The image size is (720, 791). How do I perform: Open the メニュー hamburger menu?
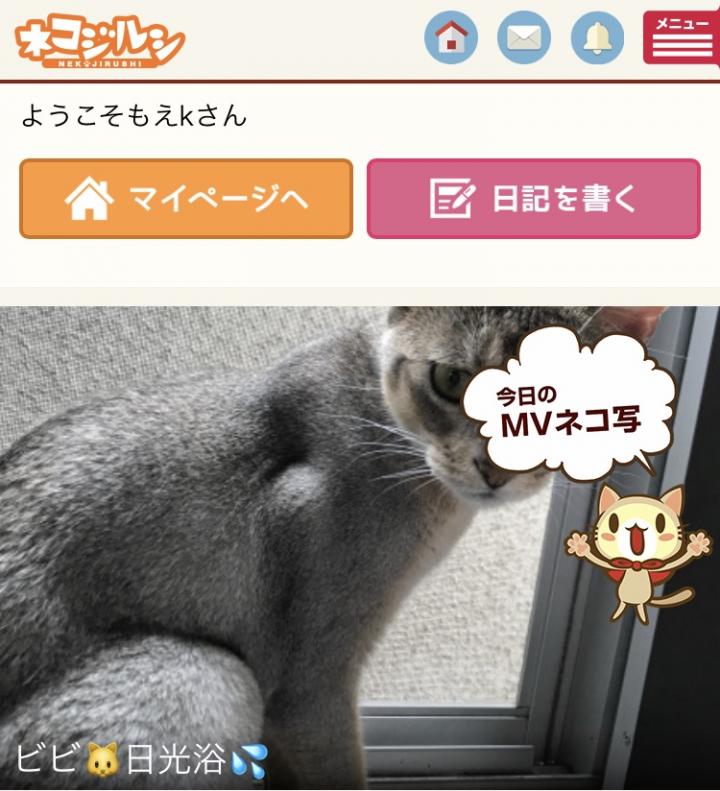pos(682,38)
